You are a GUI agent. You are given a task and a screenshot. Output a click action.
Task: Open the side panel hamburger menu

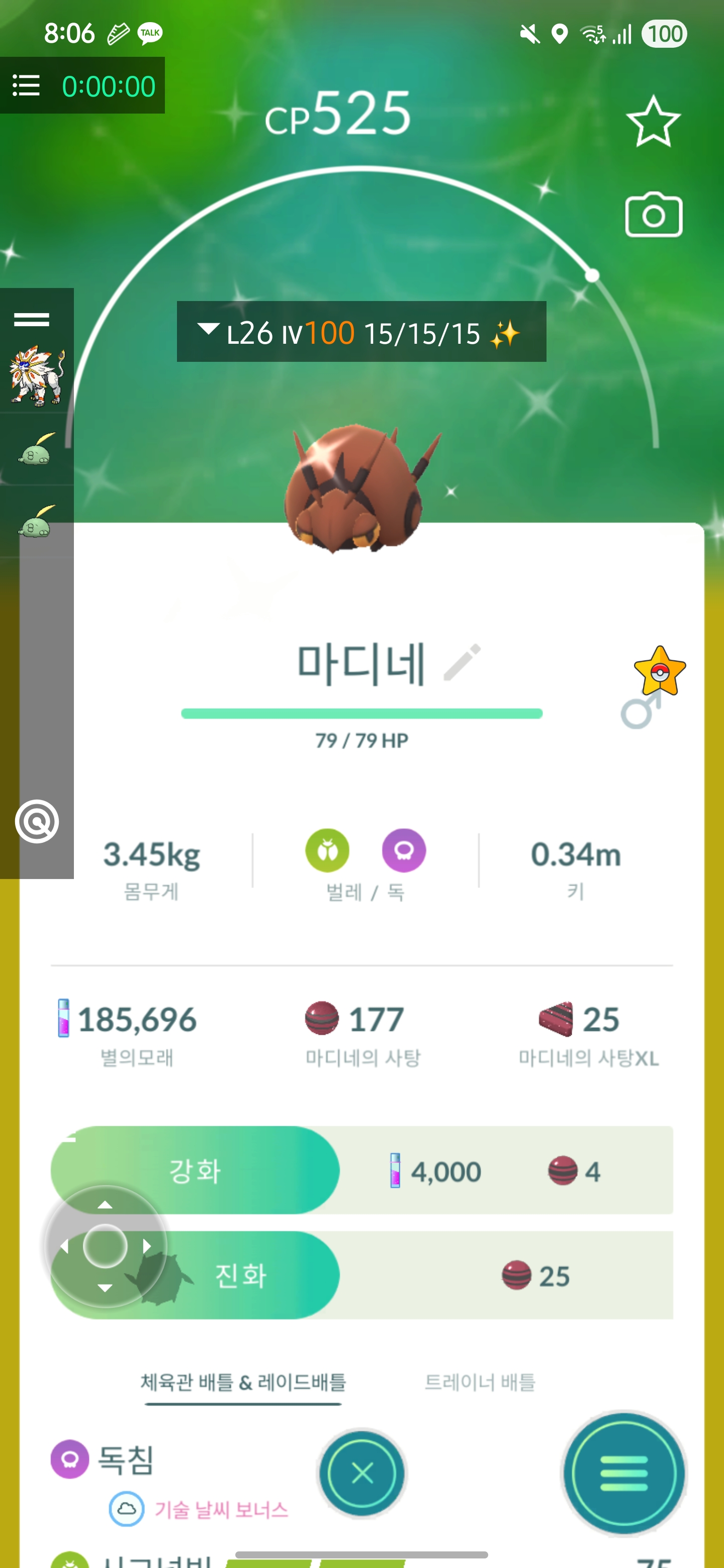click(x=32, y=320)
